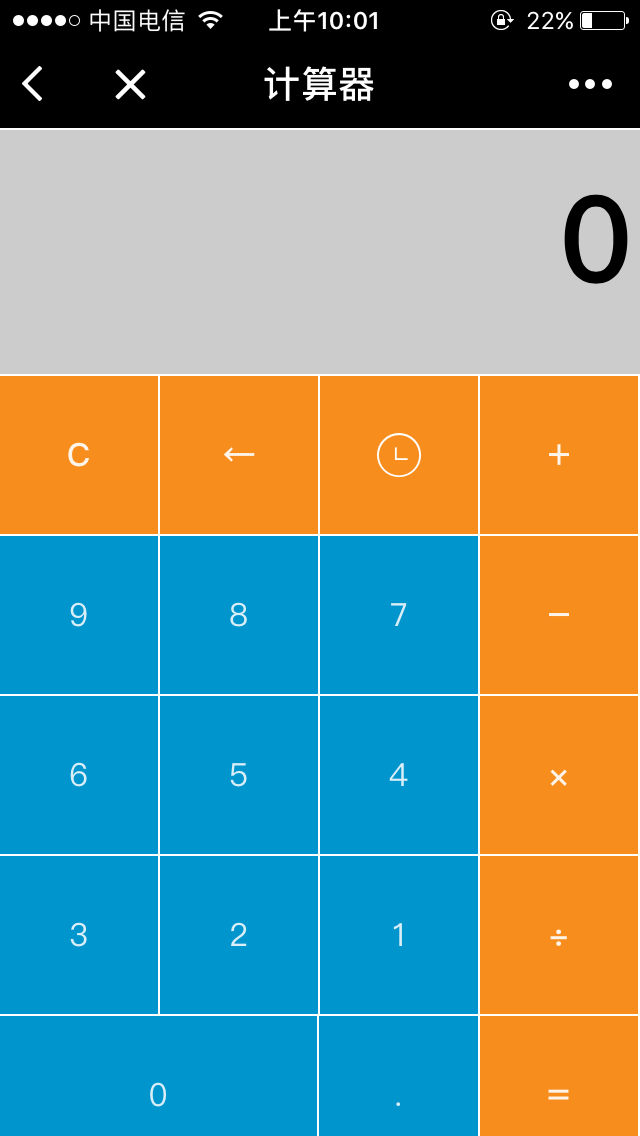640x1136 pixels.
Task: Close the calculator mini program
Action: coord(130,84)
